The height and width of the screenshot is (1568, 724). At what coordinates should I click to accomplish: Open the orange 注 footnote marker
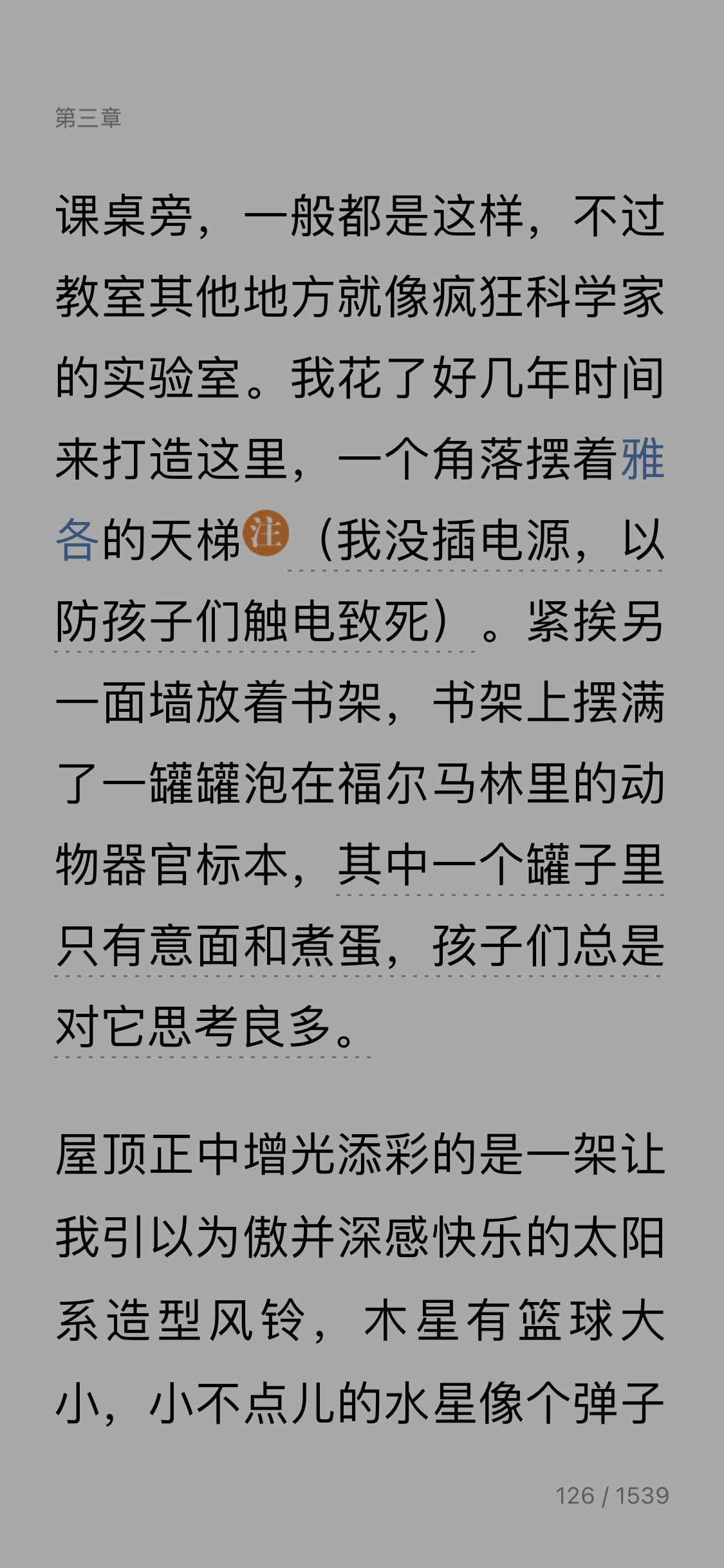tap(266, 532)
